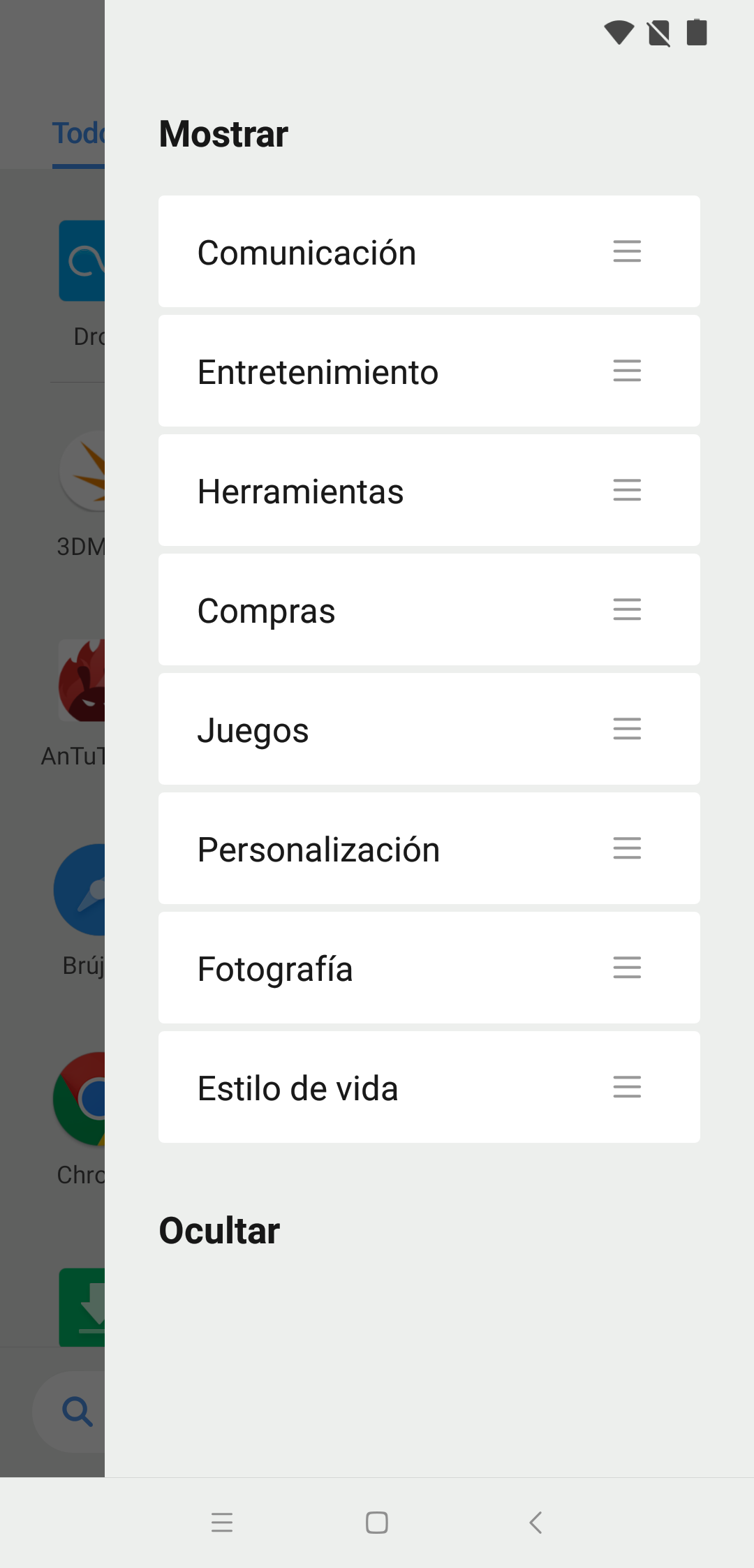Screen dimensions: 754x1568
Task: Select the Herramientas category row
Action: coord(429,490)
